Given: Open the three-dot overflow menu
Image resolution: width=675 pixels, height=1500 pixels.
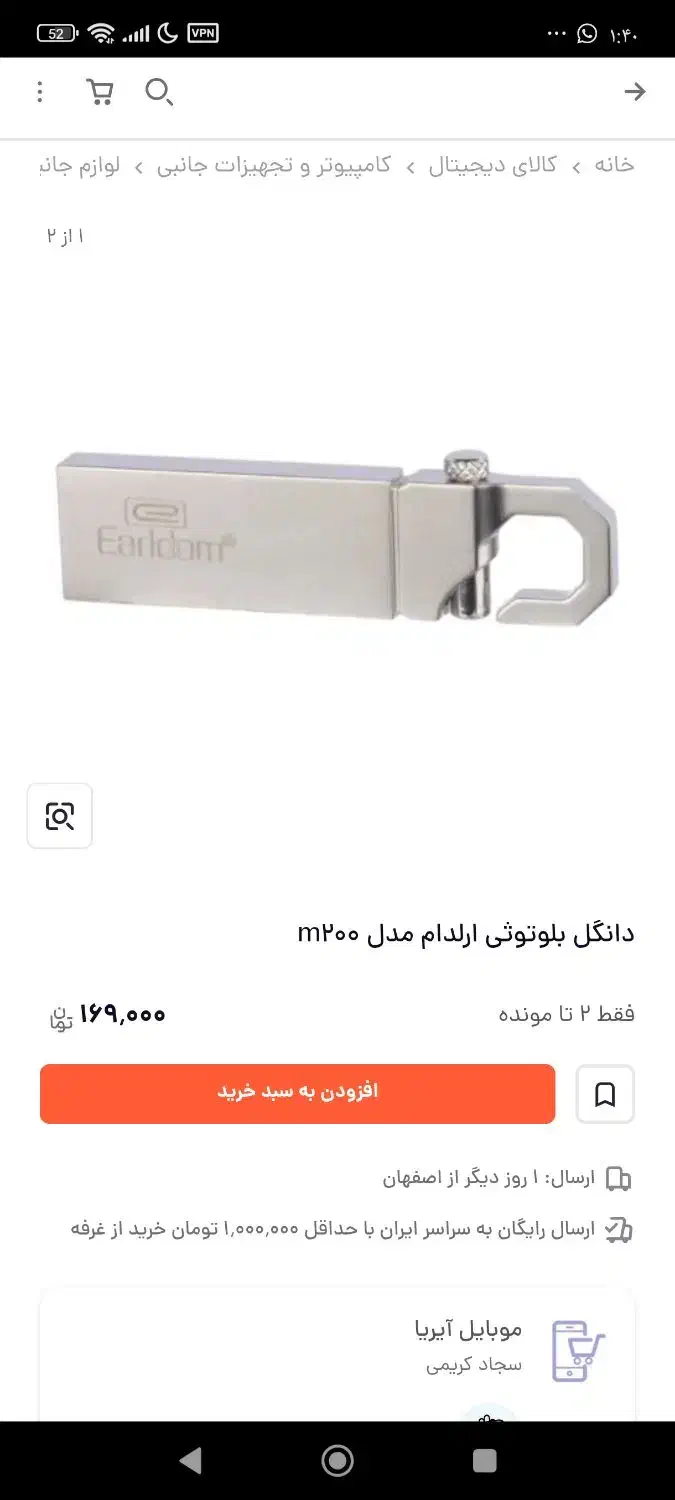Looking at the screenshot, I should [40, 93].
